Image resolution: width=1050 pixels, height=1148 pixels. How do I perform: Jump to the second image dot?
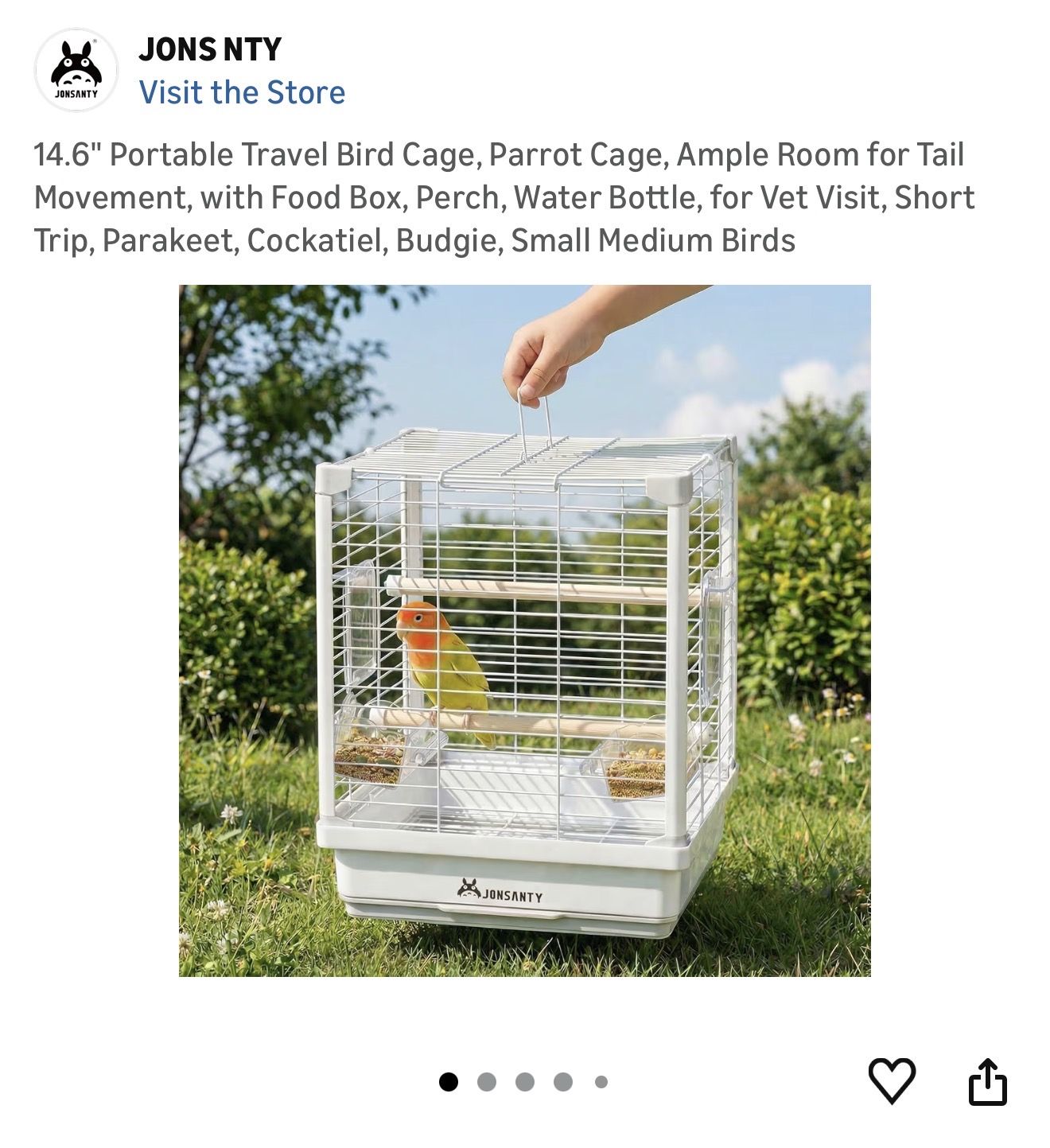(487, 1082)
